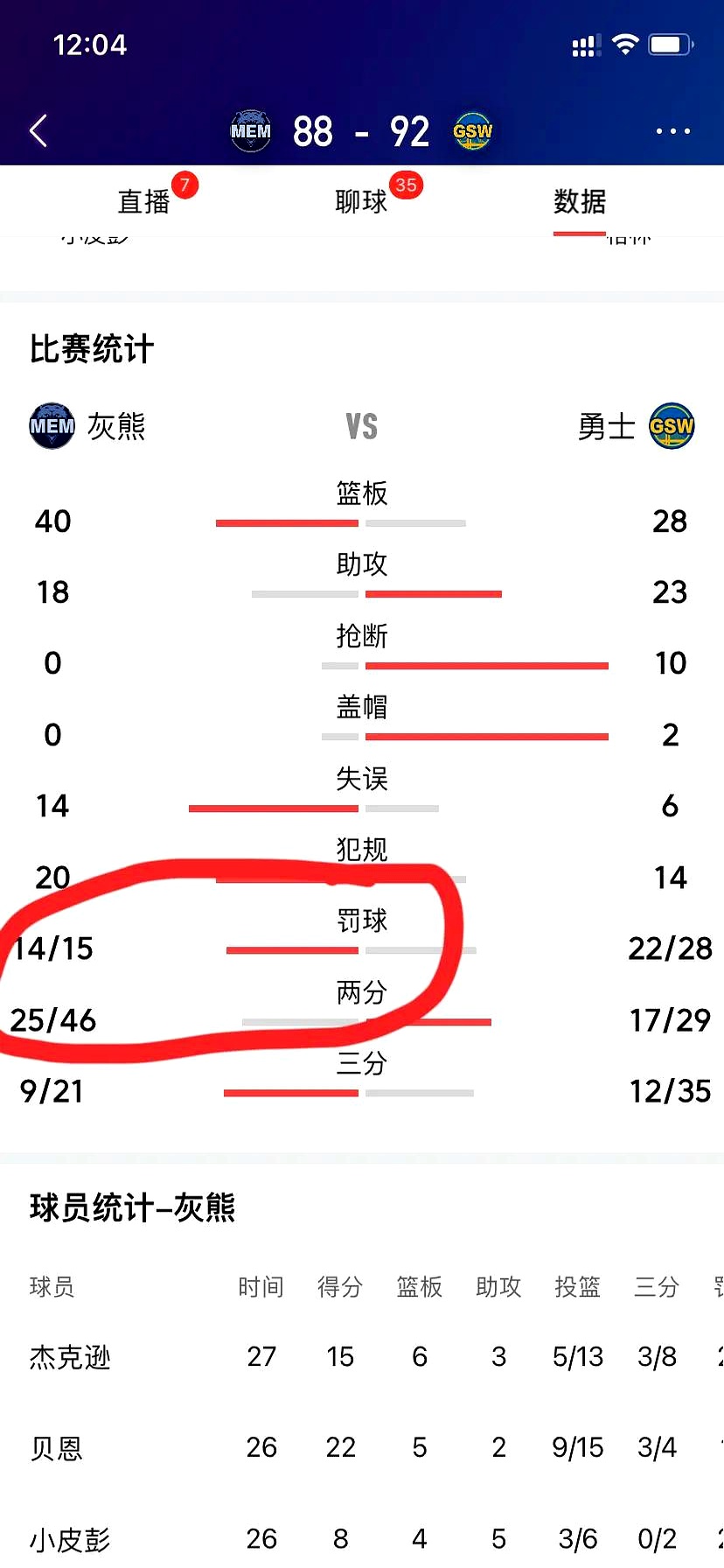The height and width of the screenshot is (1568, 724).
Task: Open the 数据 tab
Action: coord(580,202)
